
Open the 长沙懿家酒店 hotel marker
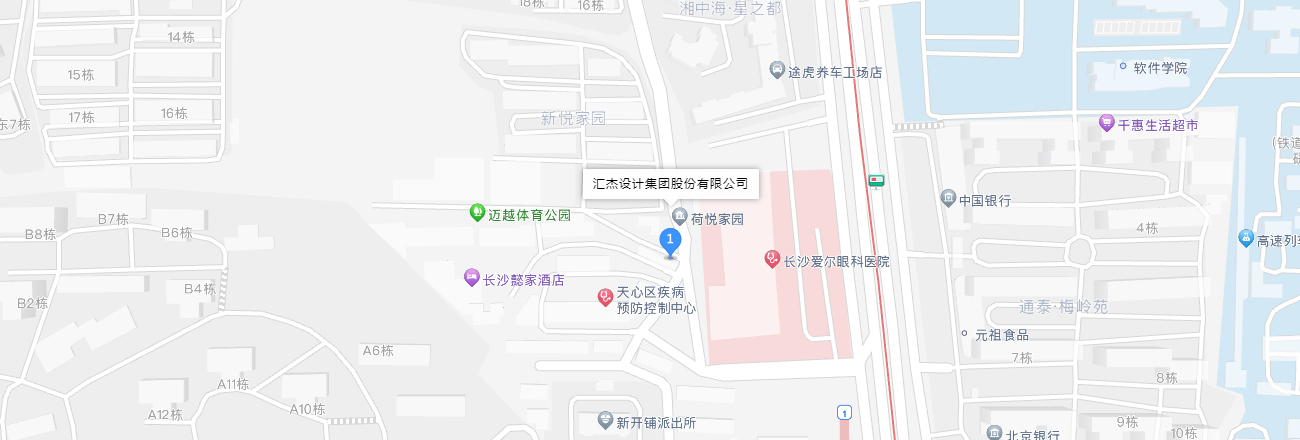[472, 278]
